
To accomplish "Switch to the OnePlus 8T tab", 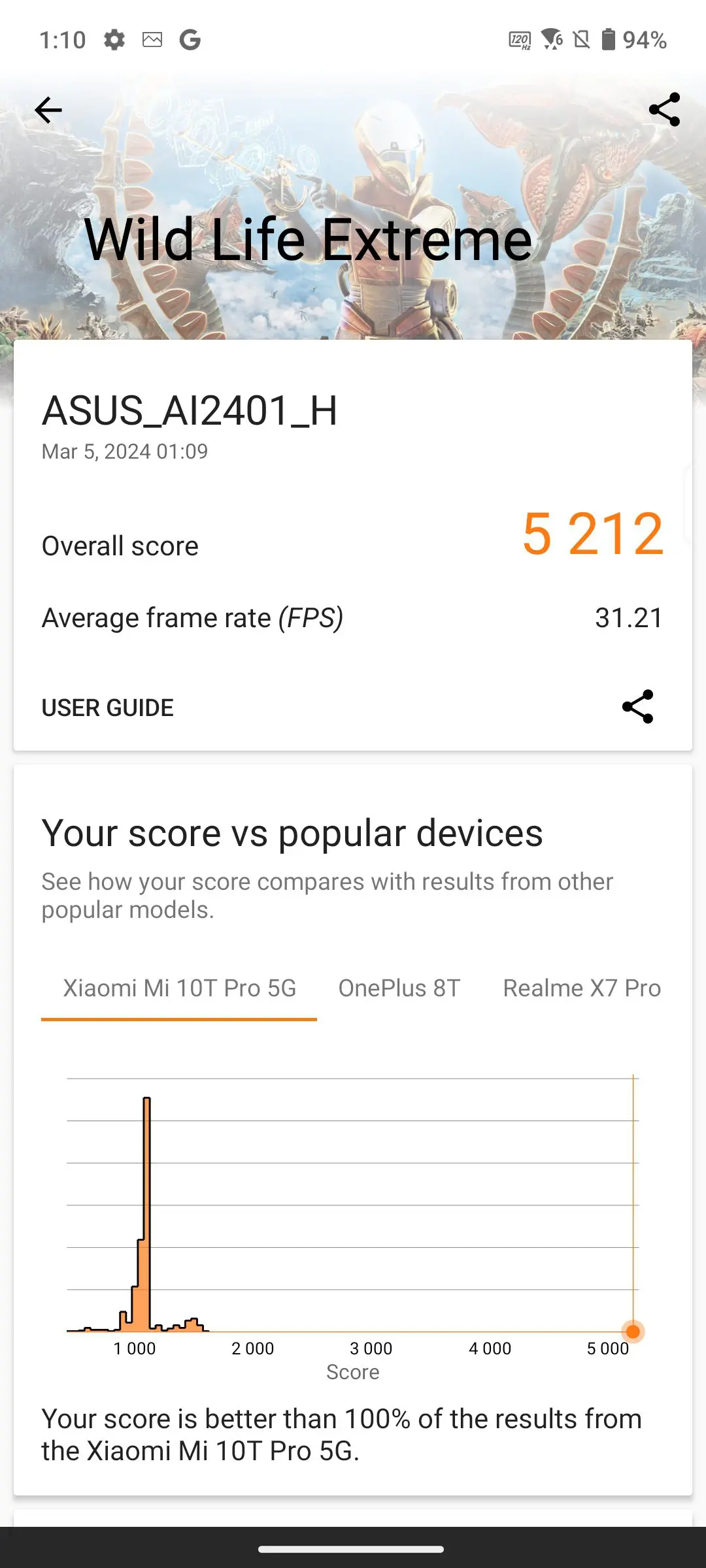I will pos(399,988).
